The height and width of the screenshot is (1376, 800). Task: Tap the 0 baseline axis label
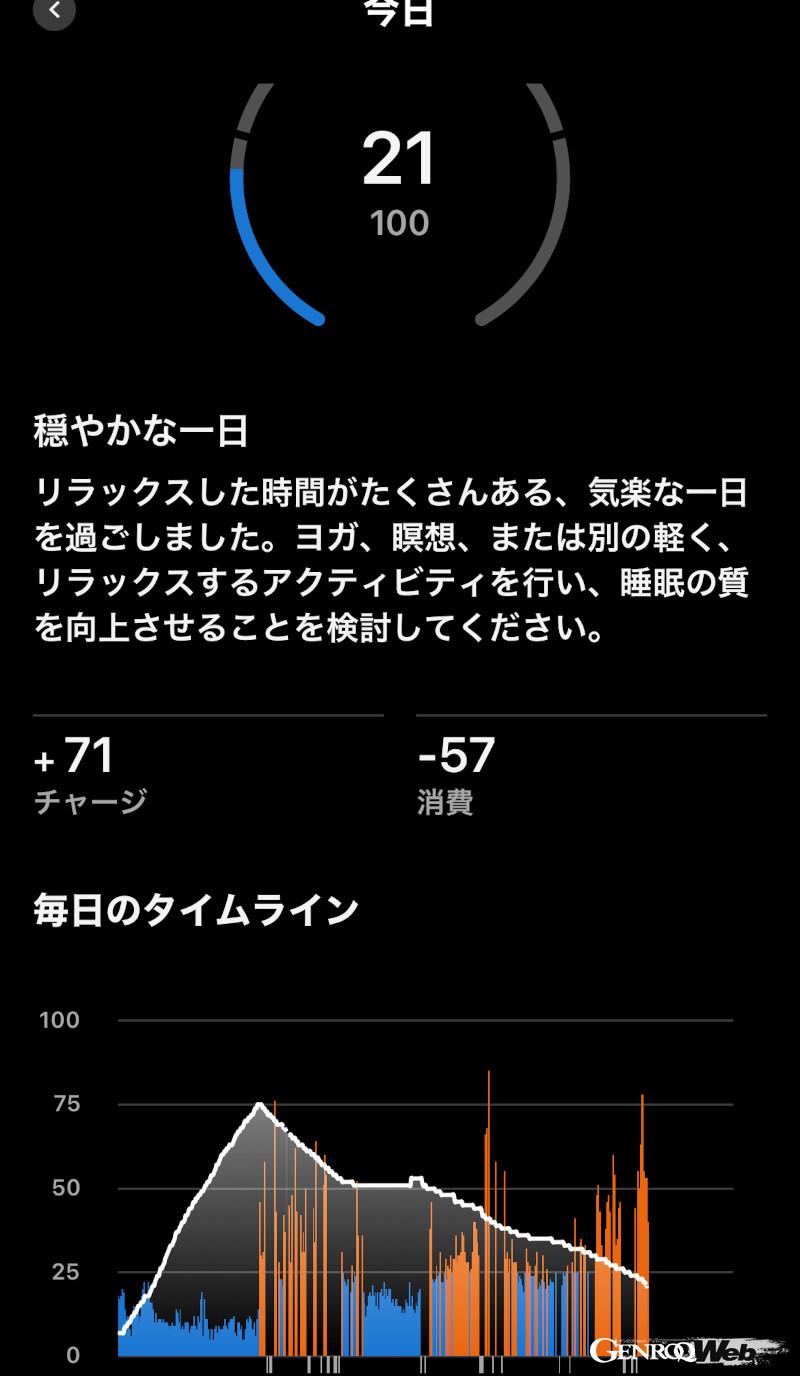point(74,1355)
